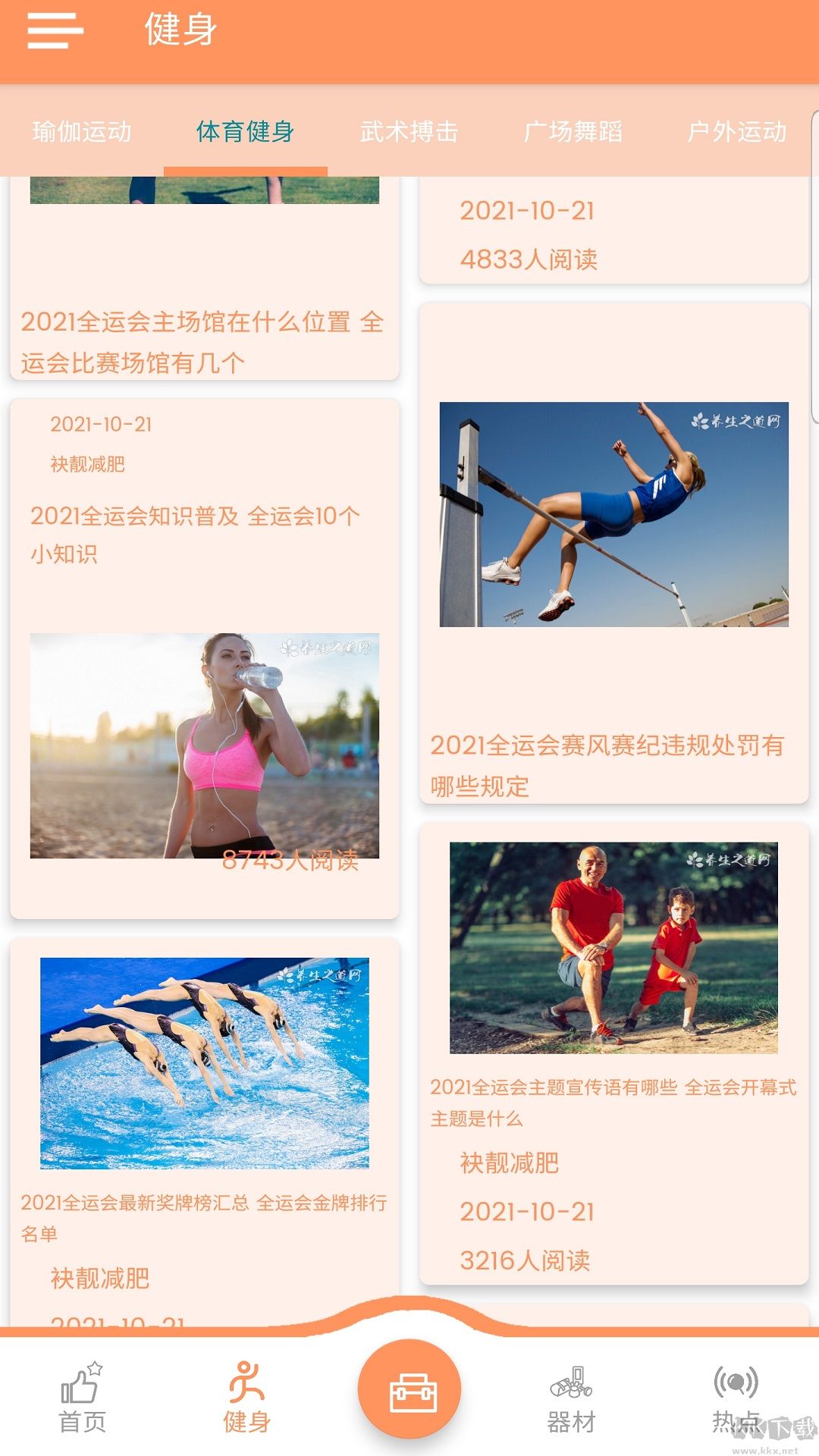
Task: Open article about 全运会主场馆在什么位置
Action: pos(203,341)
